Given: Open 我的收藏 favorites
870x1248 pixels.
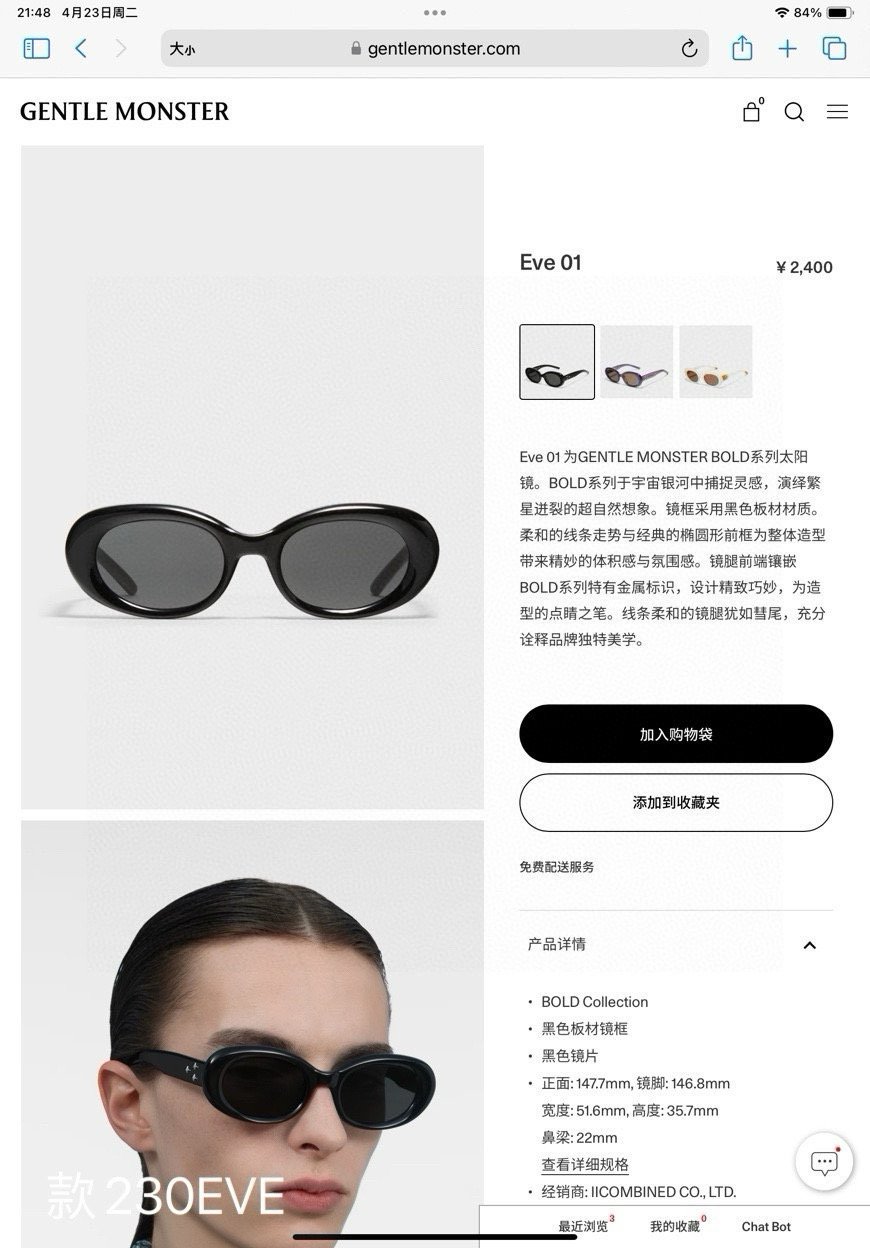Looking at the screenshot, I should [x=675, y=1227].
